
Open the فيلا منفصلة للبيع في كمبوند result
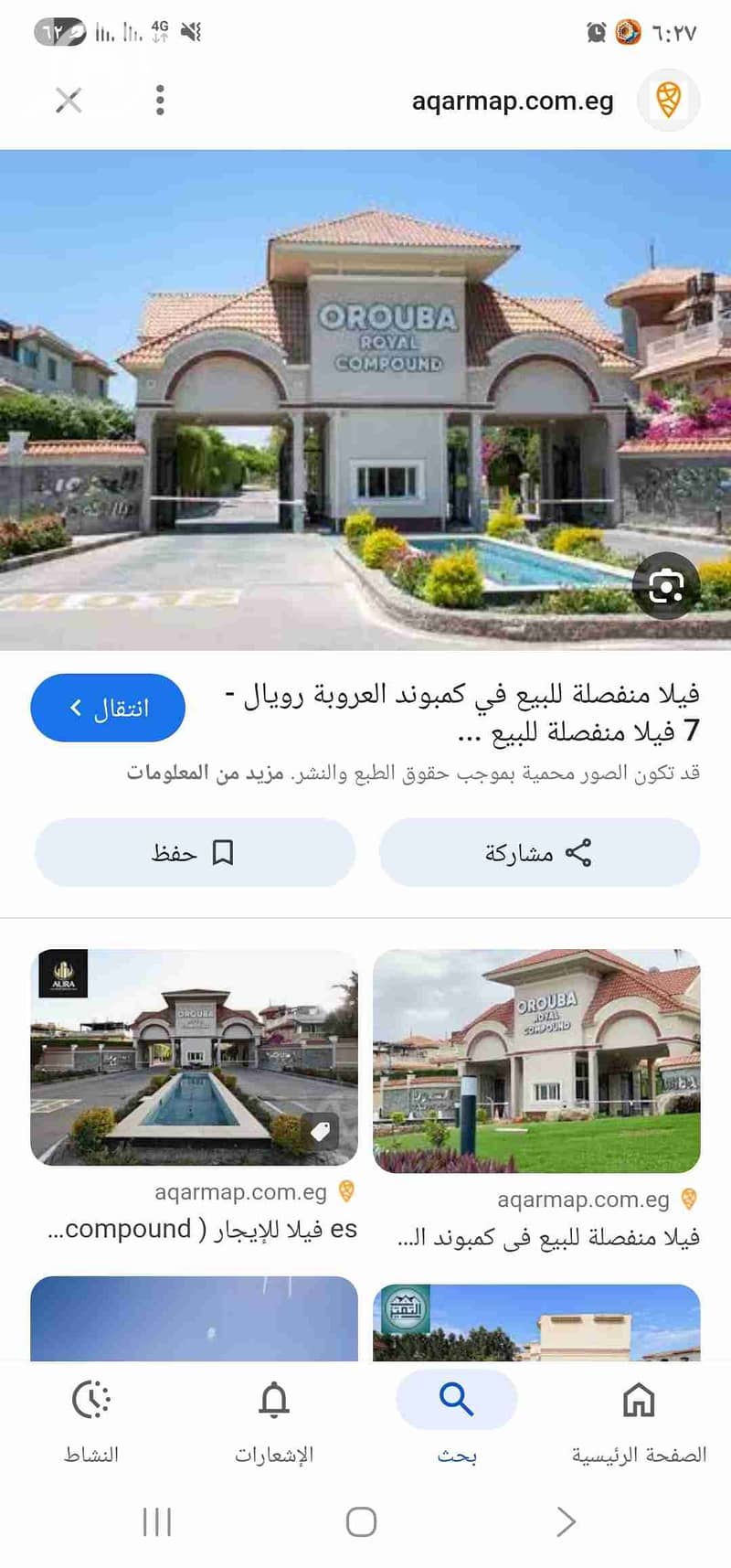(536, 1061)
